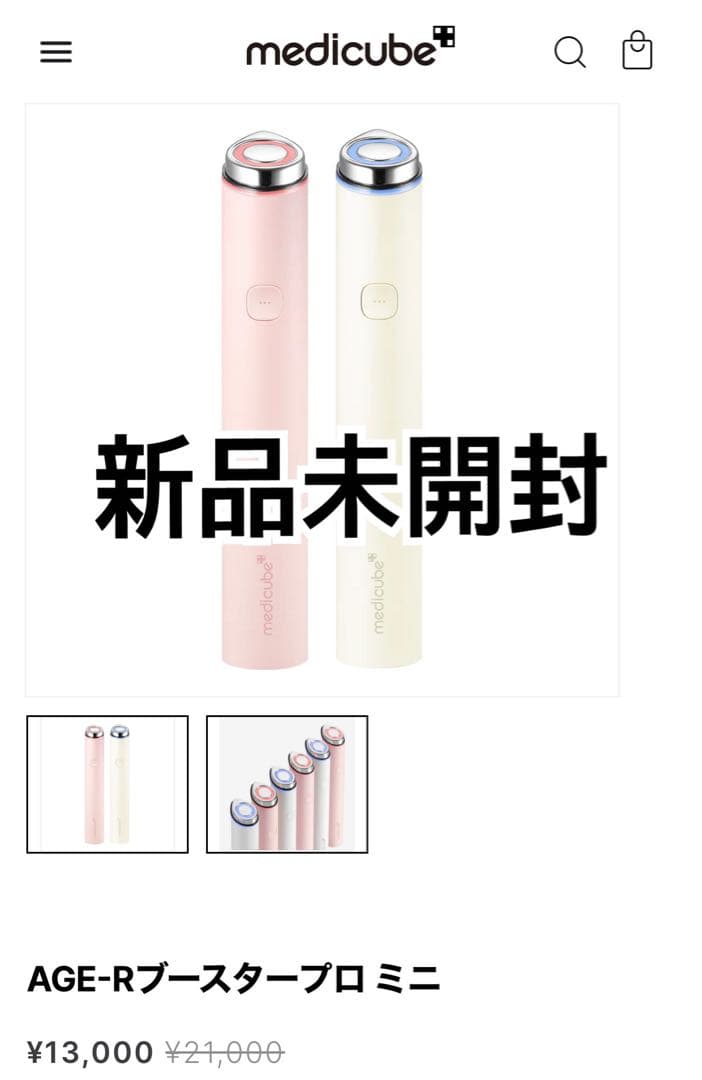The image size is (702, 1080).
Task: Open the search icon
Action: tap(570, 51)
